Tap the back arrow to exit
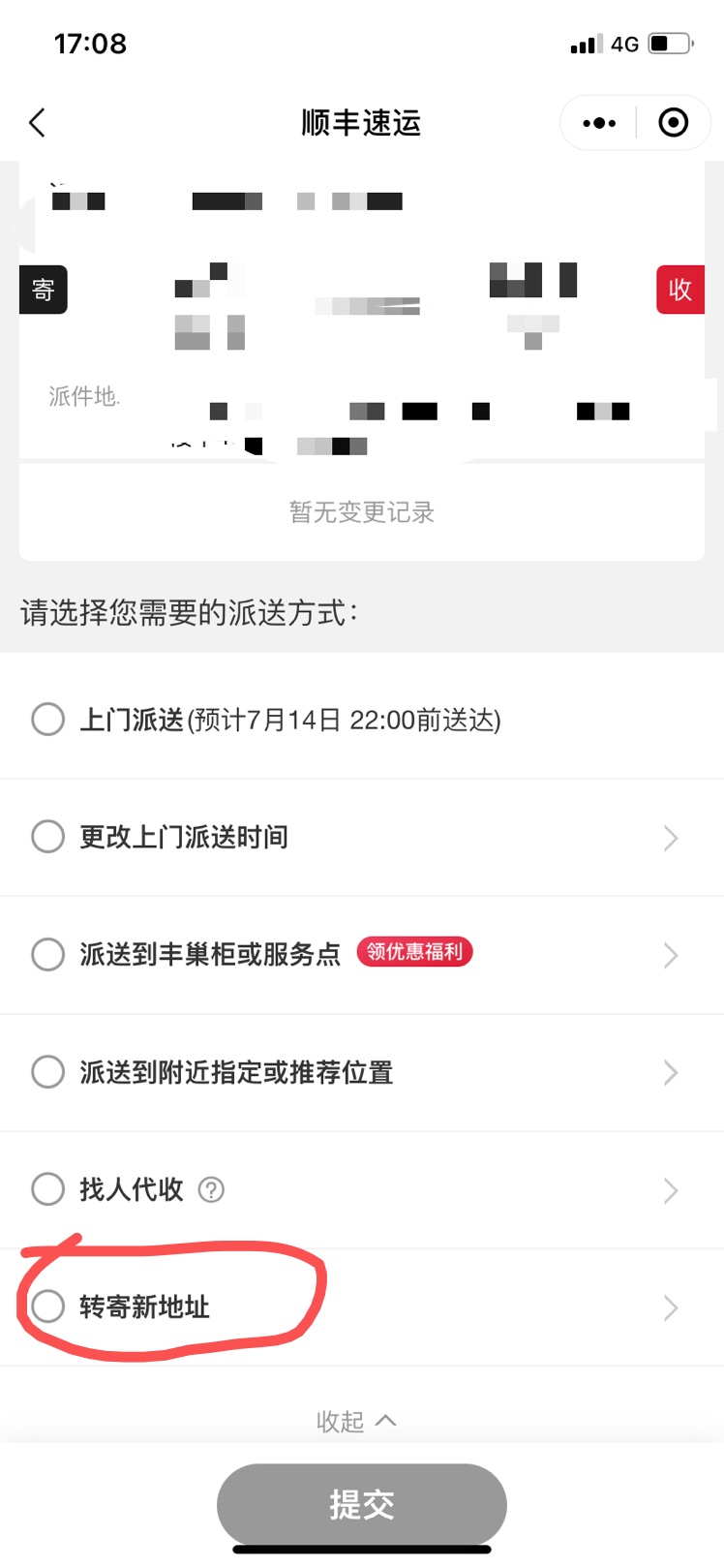Screen dimensions: 724x1568 pyautogui.click(x=37, y=123)
